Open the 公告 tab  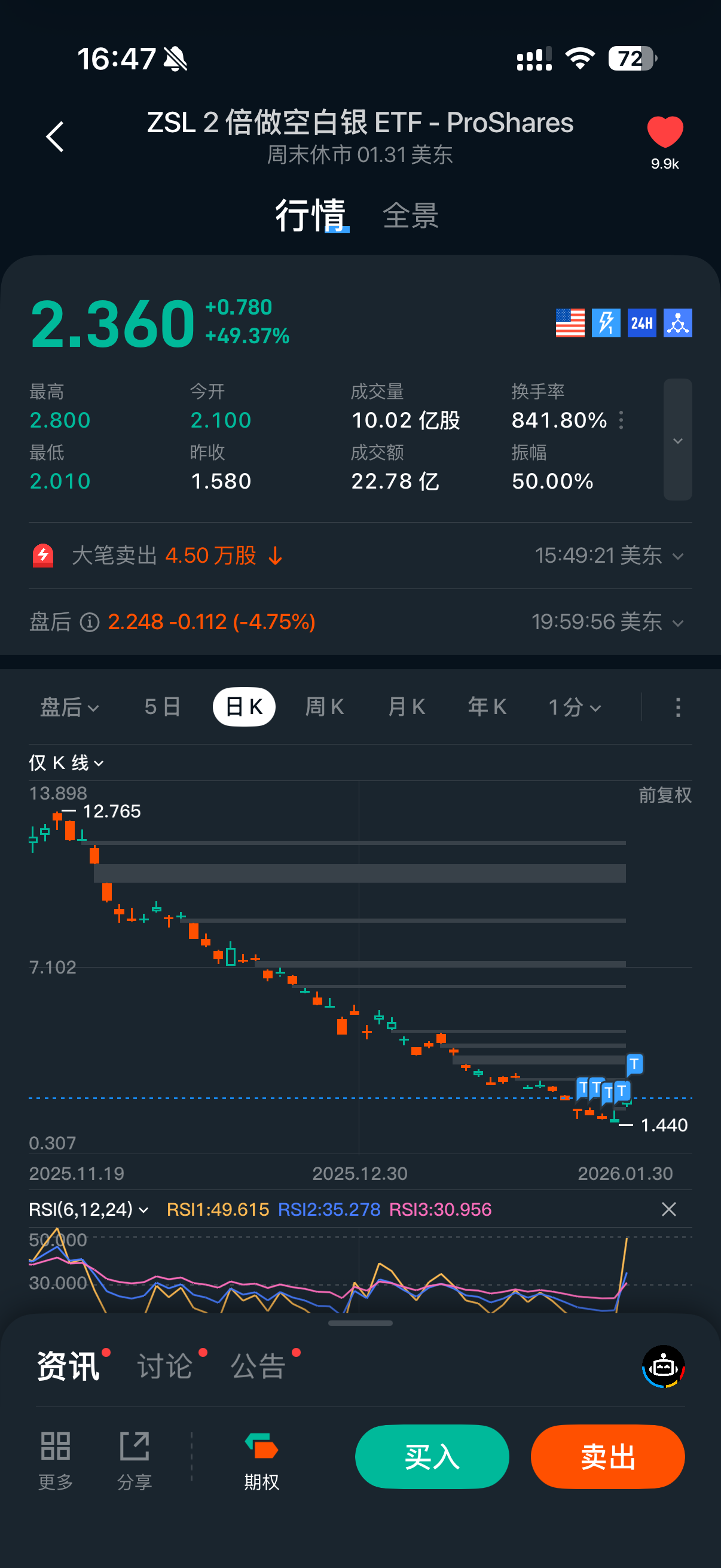[x=259, y=1366]
